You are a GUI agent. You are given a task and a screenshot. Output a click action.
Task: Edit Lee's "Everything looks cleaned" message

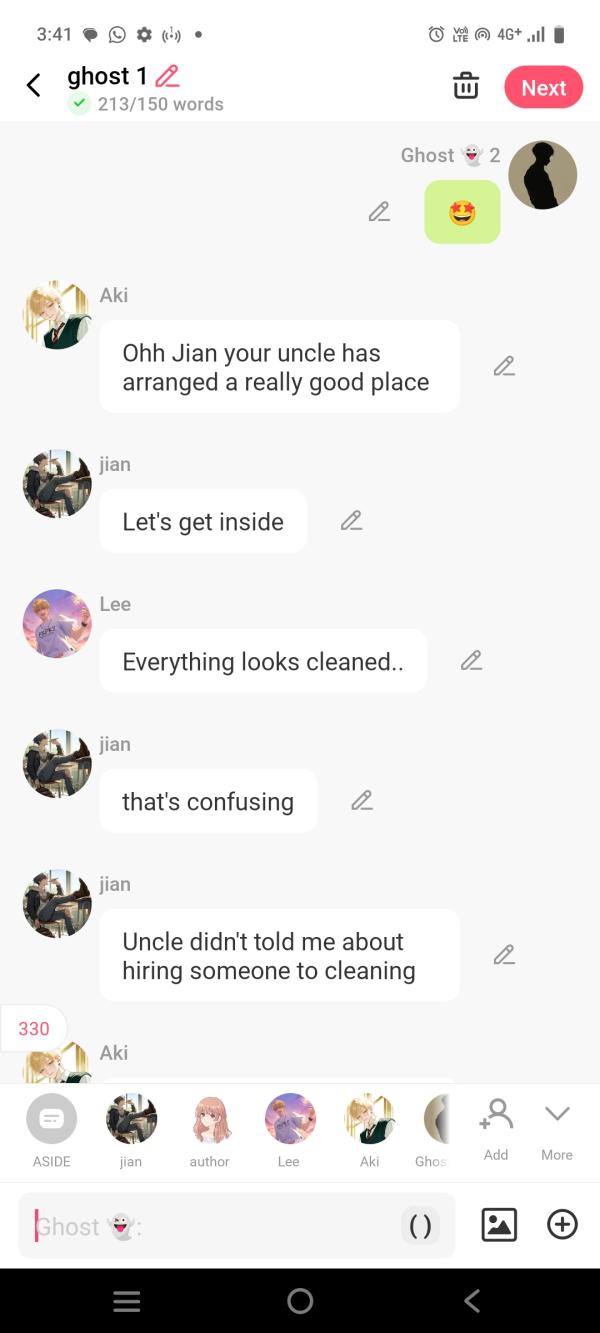click(x=471, y=660)
